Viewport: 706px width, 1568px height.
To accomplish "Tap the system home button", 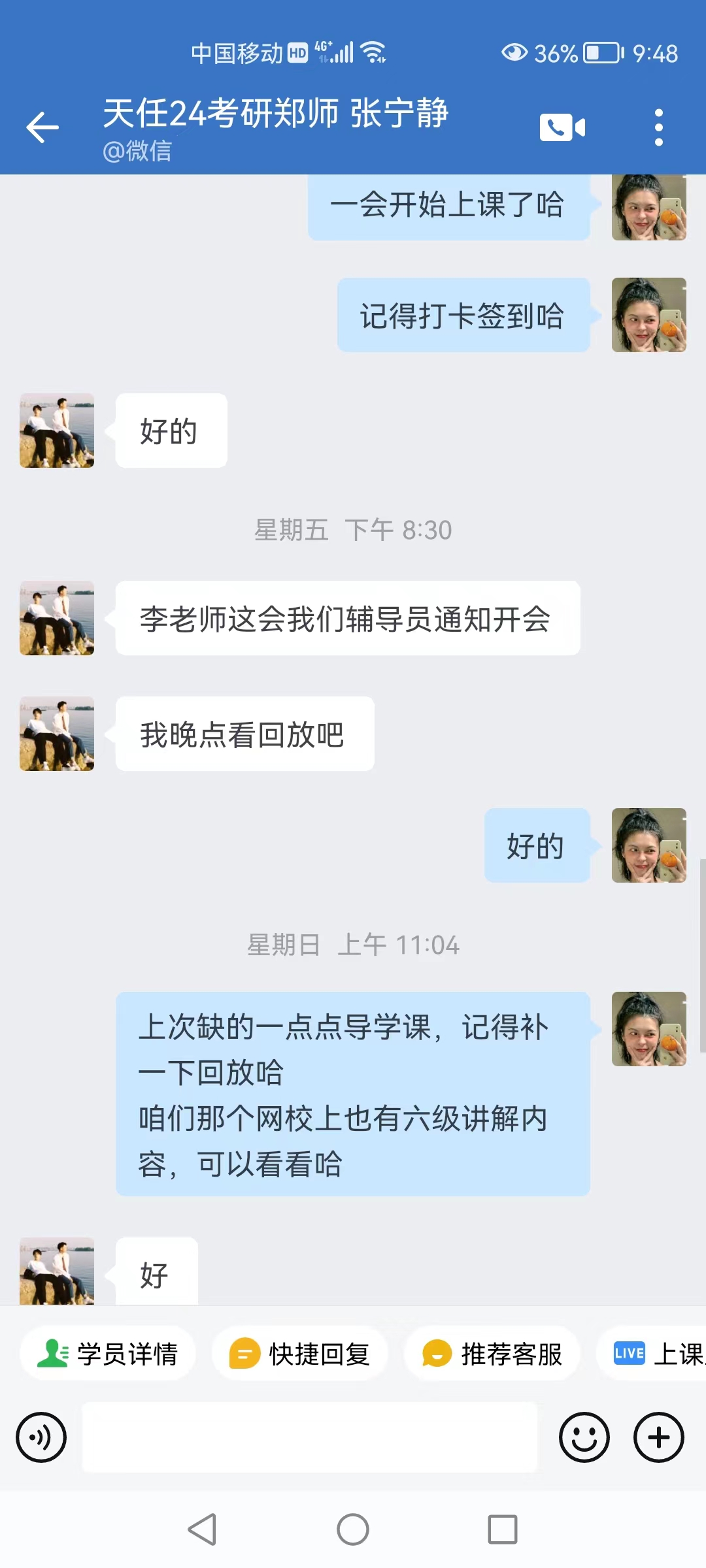I will coord(353,1529).
